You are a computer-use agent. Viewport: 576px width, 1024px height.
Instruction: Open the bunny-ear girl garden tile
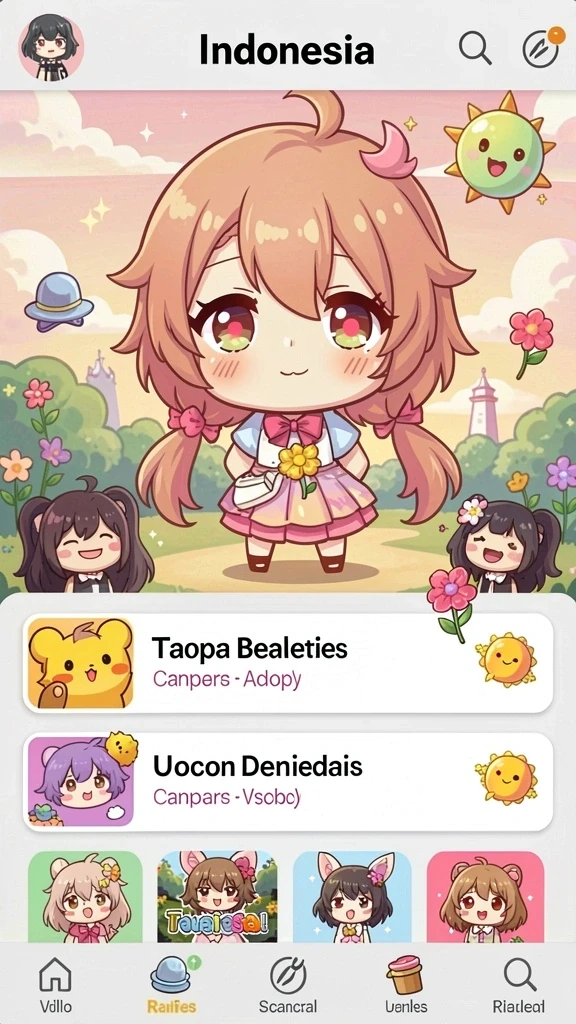(x=217, y=897)
